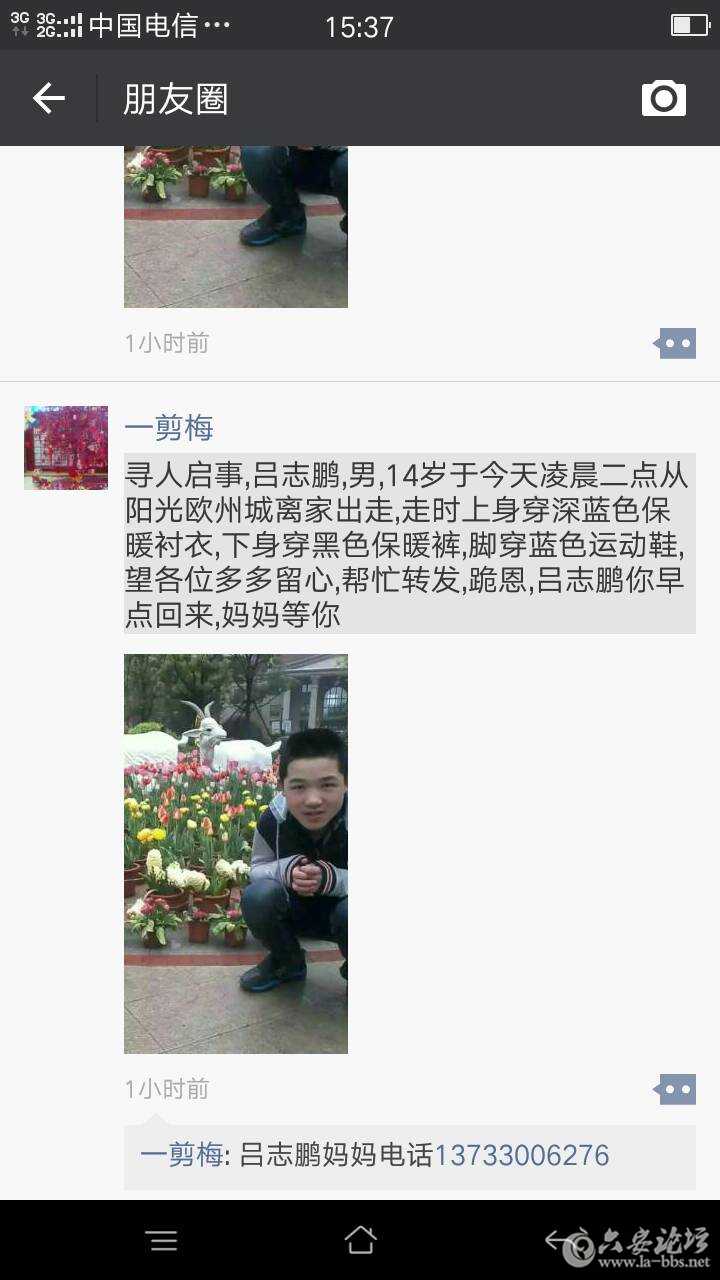
Task: View the full boy-with-tulips photo in the missing-person post
Action: tap(236, 853)
